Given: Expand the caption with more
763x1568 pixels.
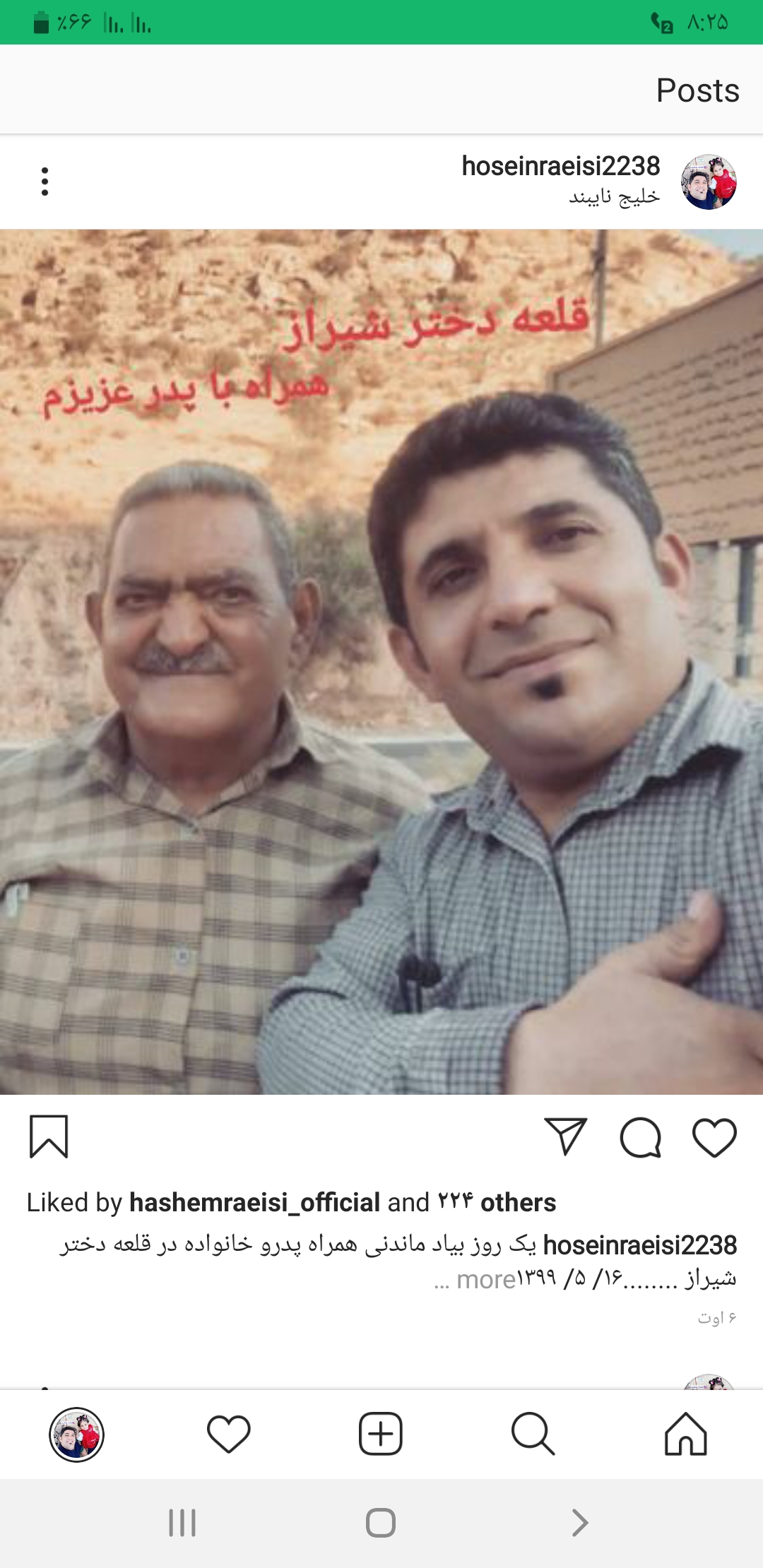Looking at the screenshot, I should pyautogui.click(x=485, y=1279).
